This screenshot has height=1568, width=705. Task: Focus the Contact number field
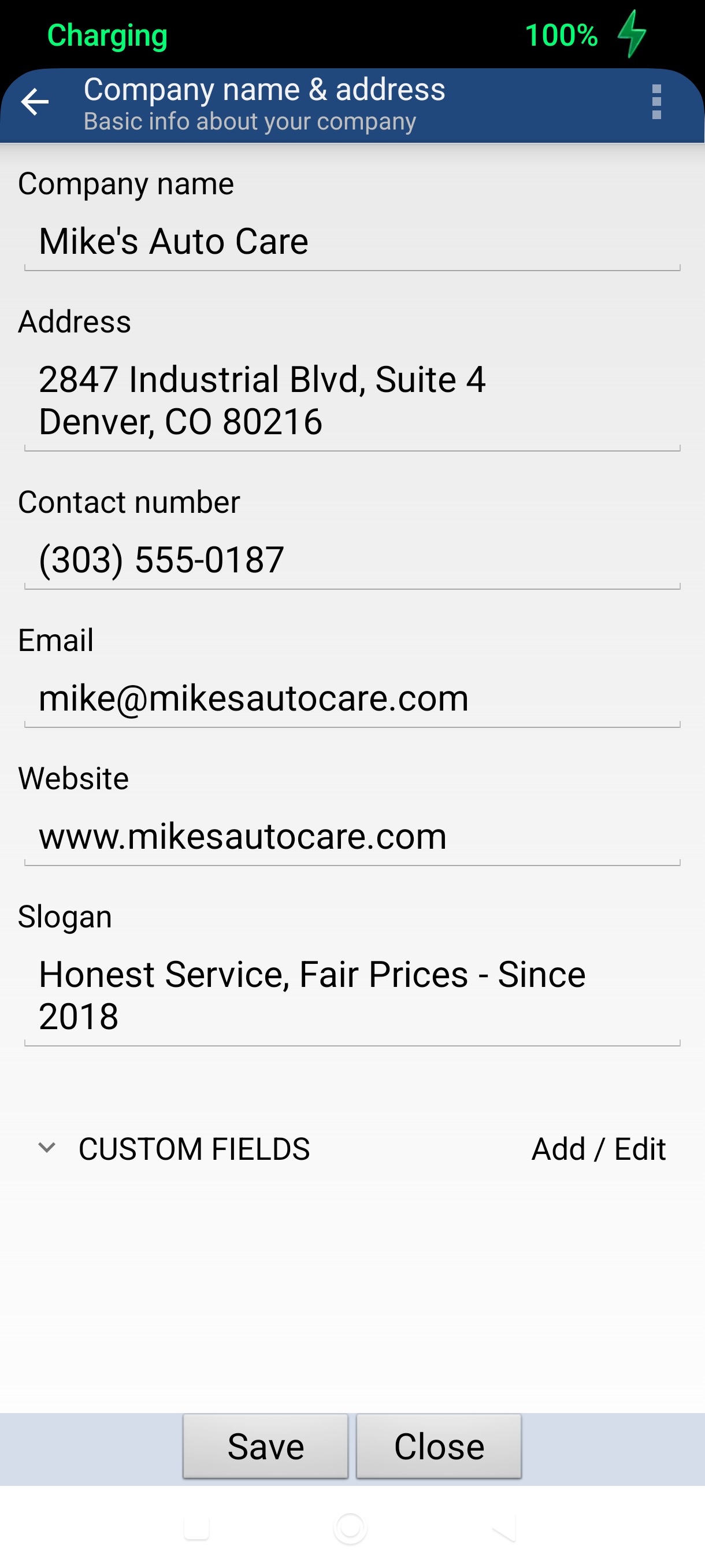coord(351,560)
